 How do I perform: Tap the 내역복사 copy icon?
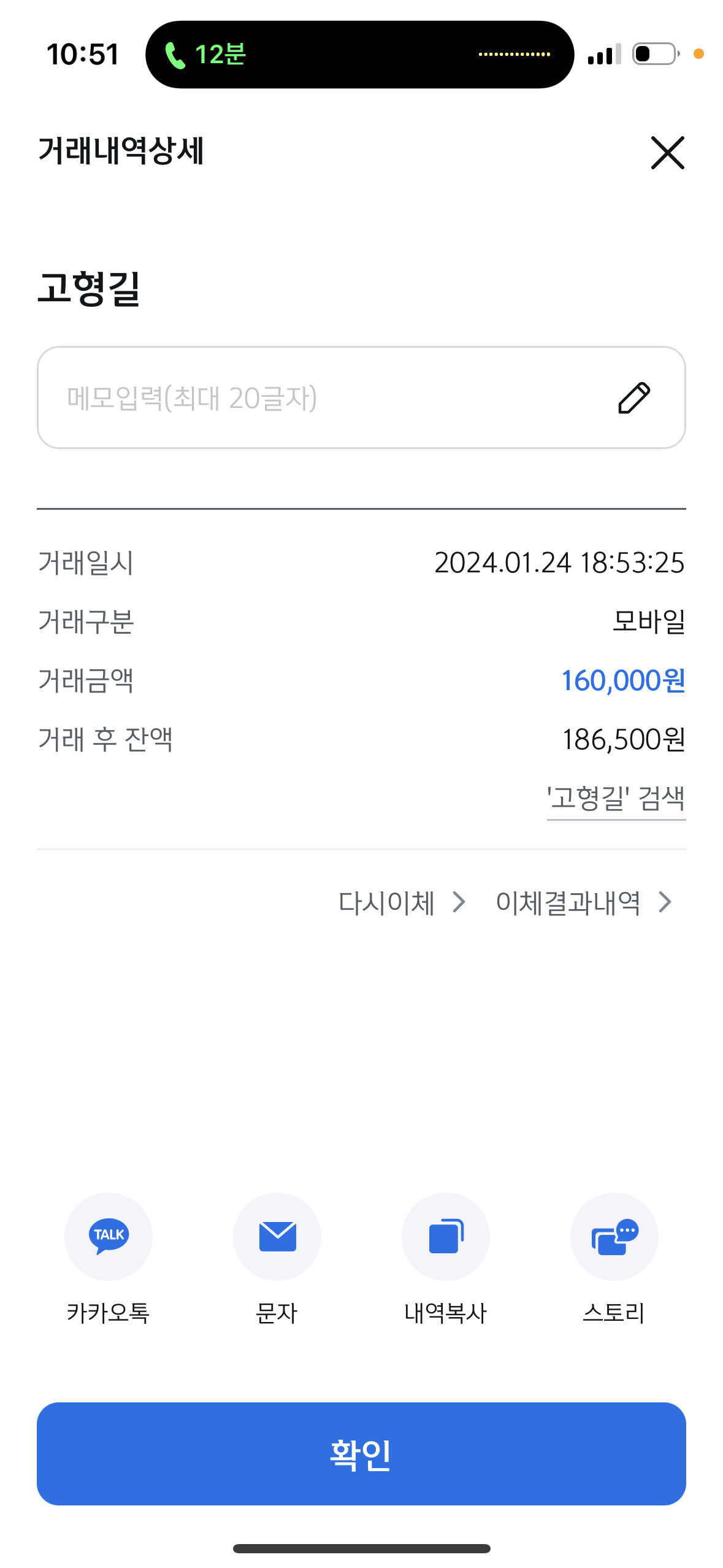(446, 1237)
